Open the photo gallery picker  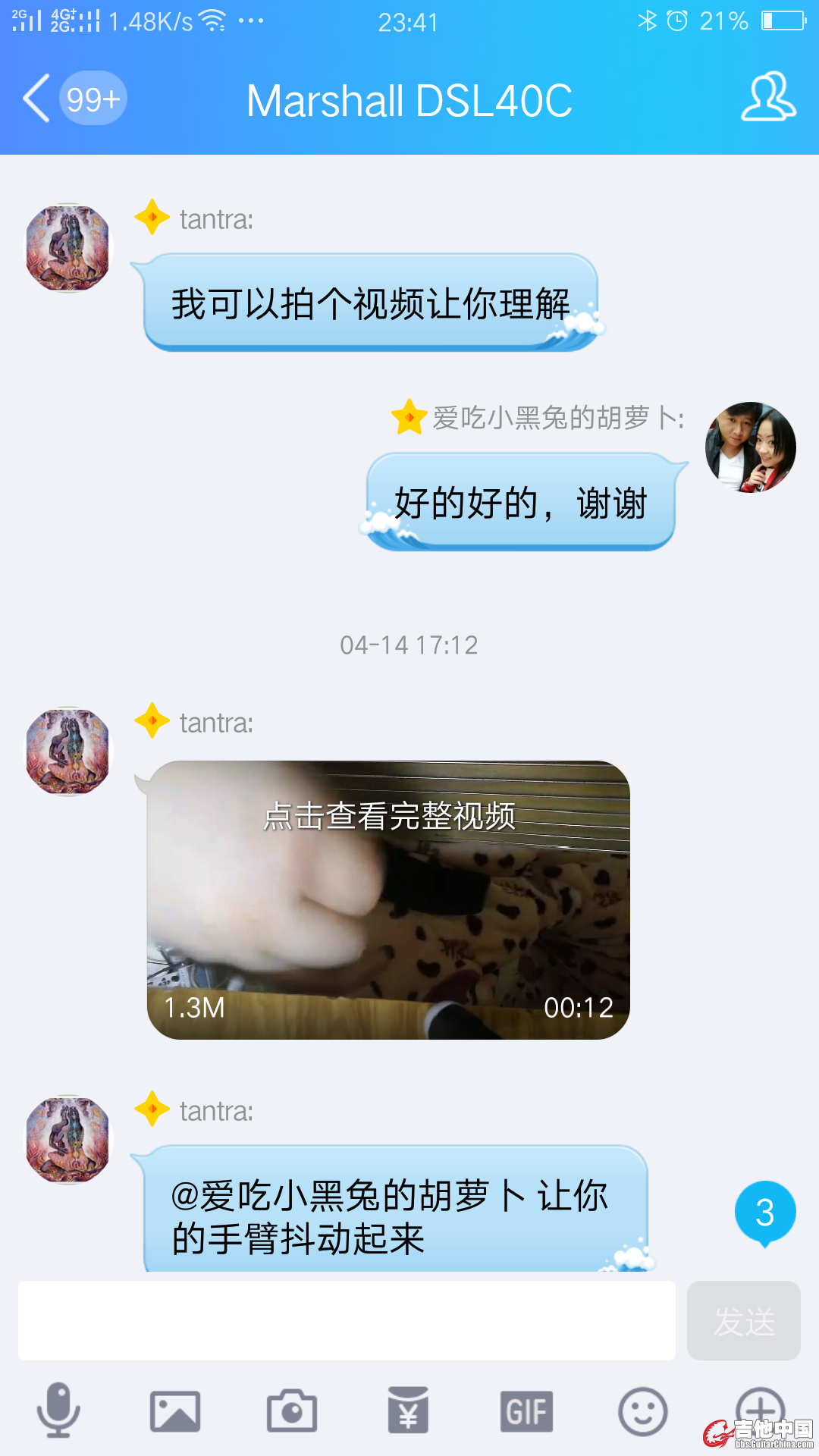point(175,1411)
